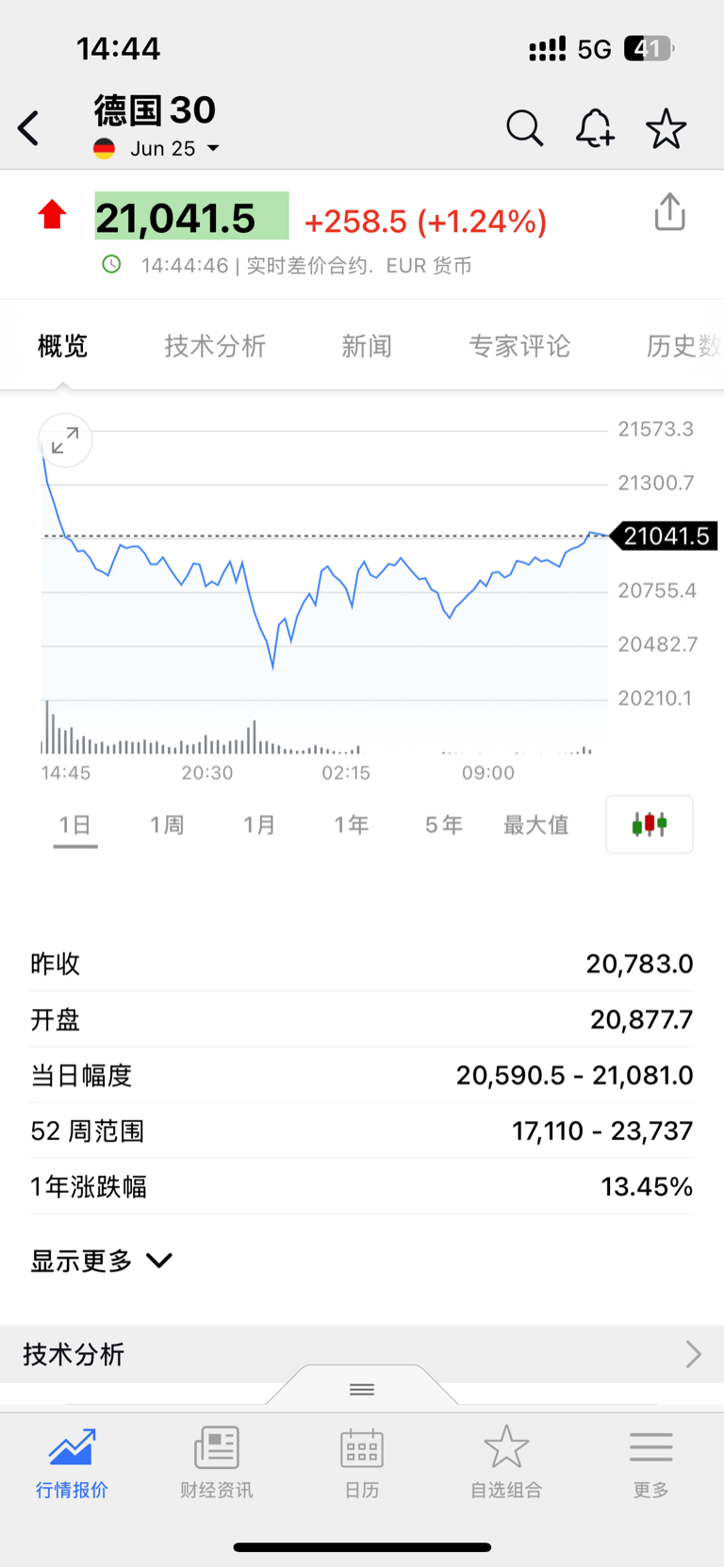Open the share icon beside the price
724x1568 pixels.
click(669, 212)
